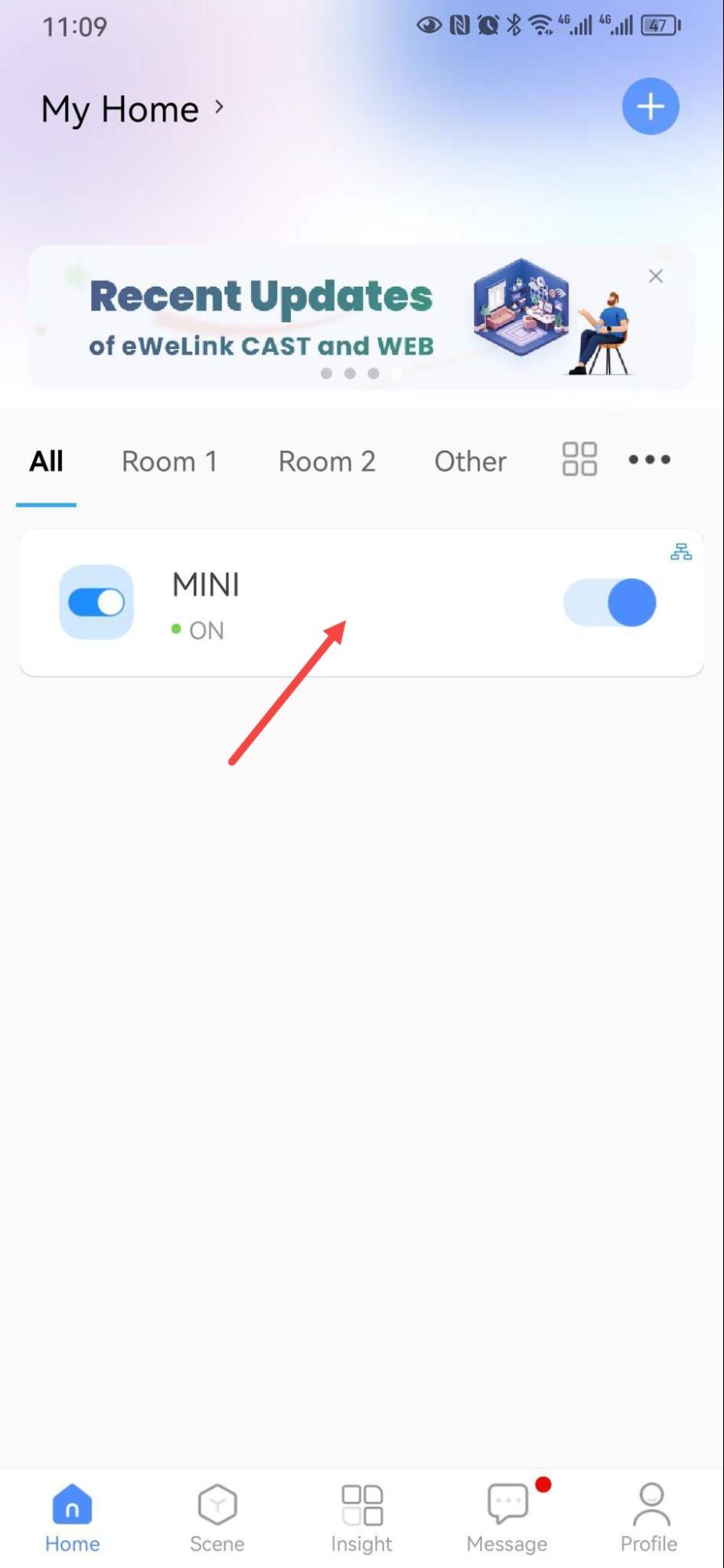Image resolution: width=724 pixels, height=1568 pixels.
Task: Open the Recent Updates banner
Action: [x=314, y=318]
